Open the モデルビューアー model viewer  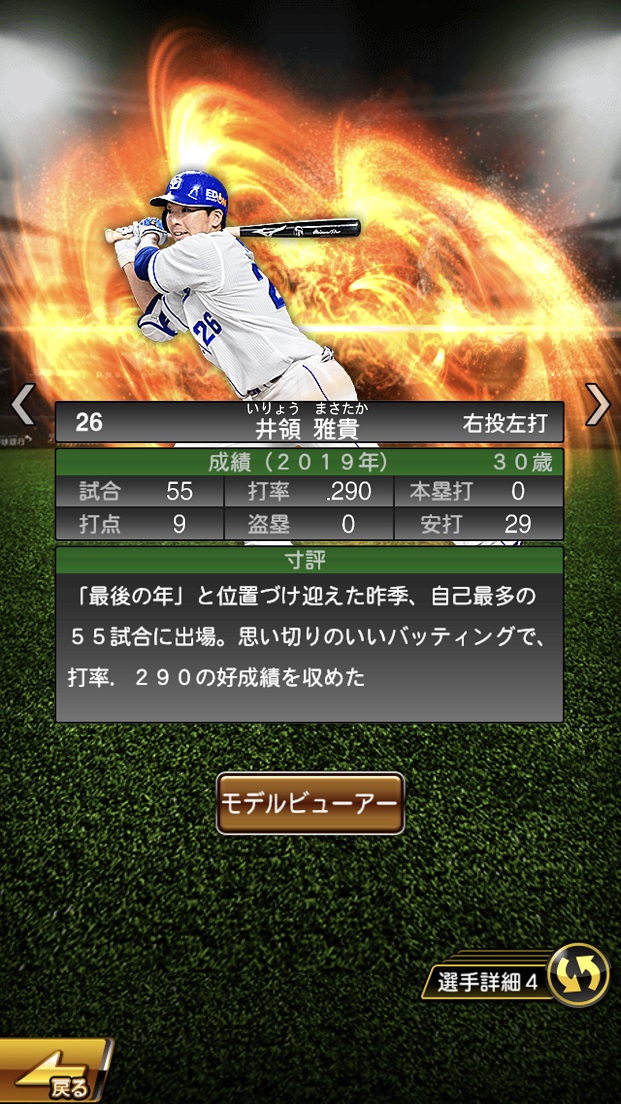pyautogui.click(x=310, y=803)
